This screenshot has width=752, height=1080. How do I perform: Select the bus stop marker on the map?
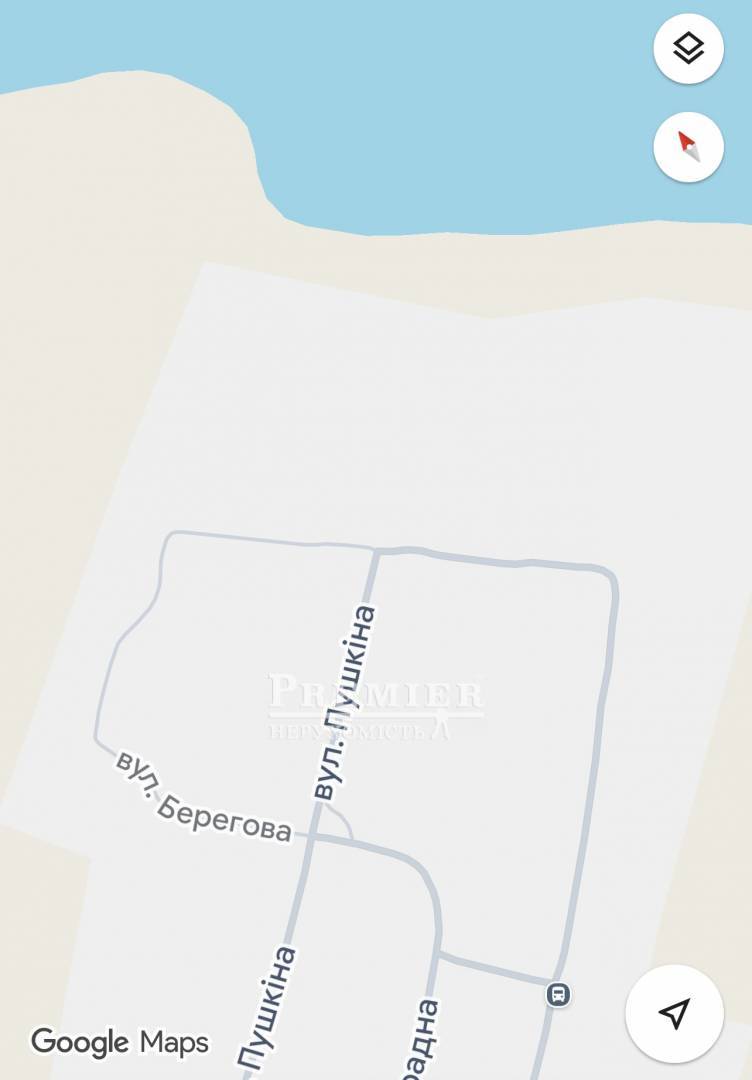[x=558, y=994]
